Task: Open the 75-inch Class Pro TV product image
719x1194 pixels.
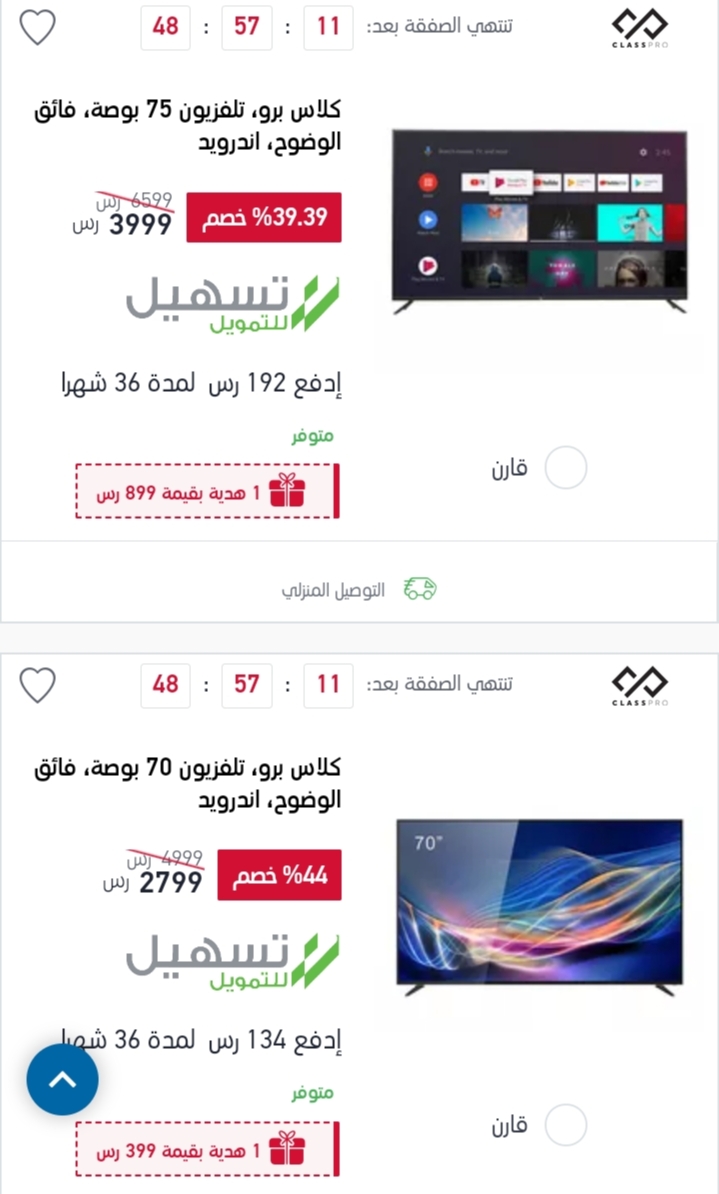Action: [x=539, y=222]
